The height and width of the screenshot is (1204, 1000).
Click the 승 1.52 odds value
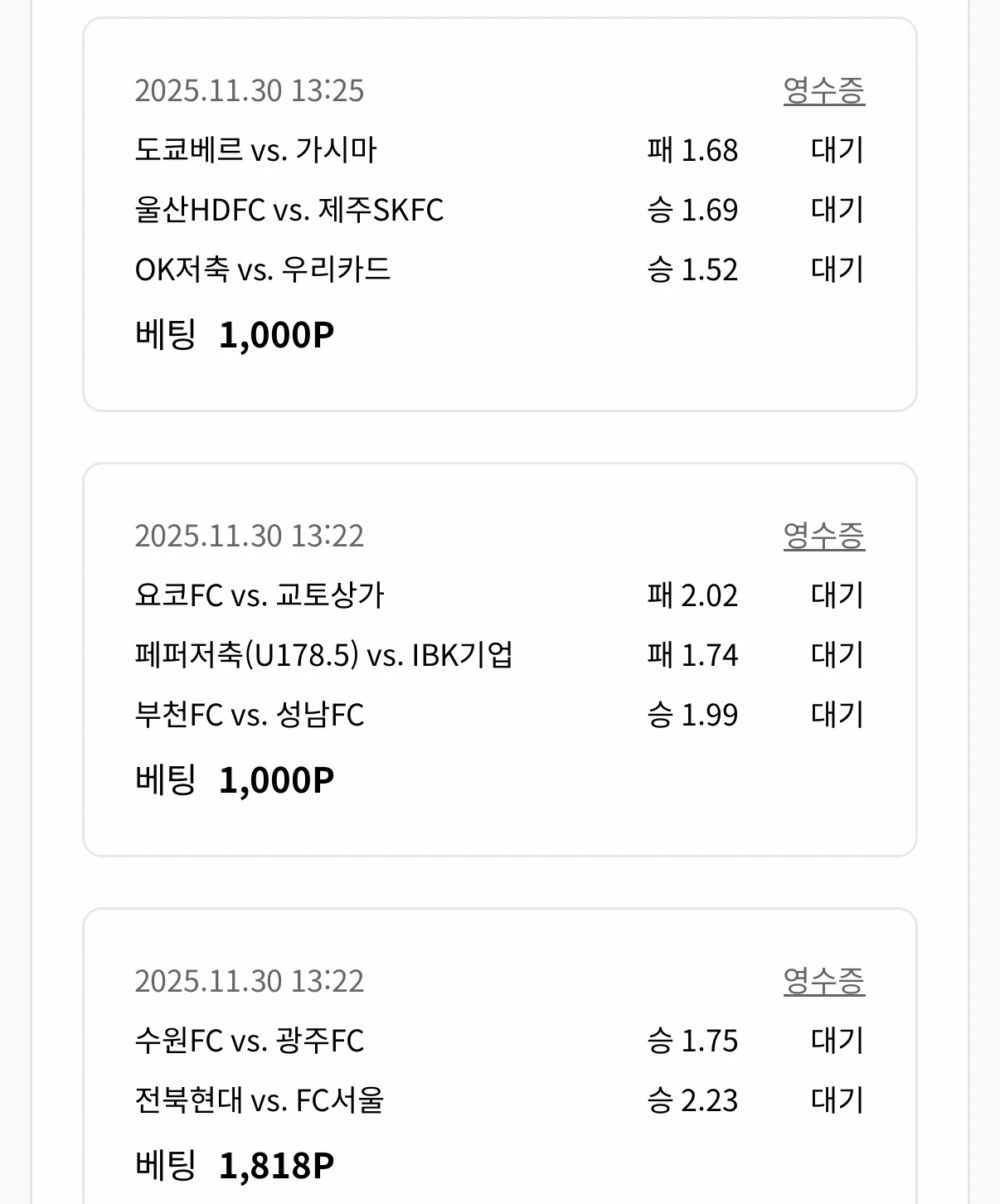point(693,268)
